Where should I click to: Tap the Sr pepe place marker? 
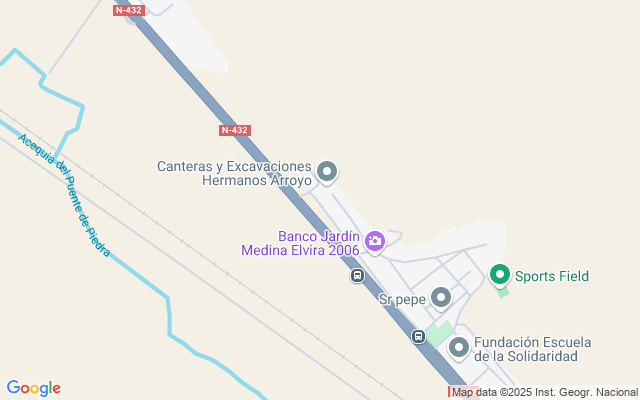pos(440,297)
